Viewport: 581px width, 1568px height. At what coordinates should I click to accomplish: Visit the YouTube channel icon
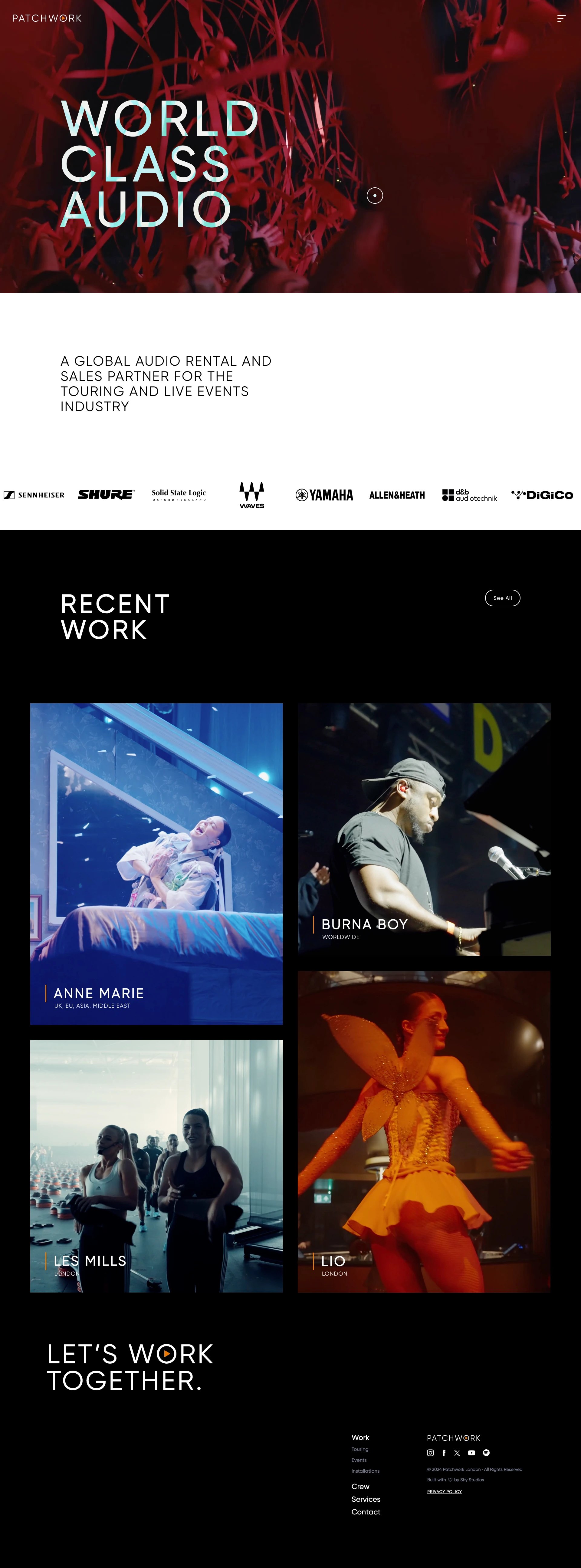[471, 1453]
